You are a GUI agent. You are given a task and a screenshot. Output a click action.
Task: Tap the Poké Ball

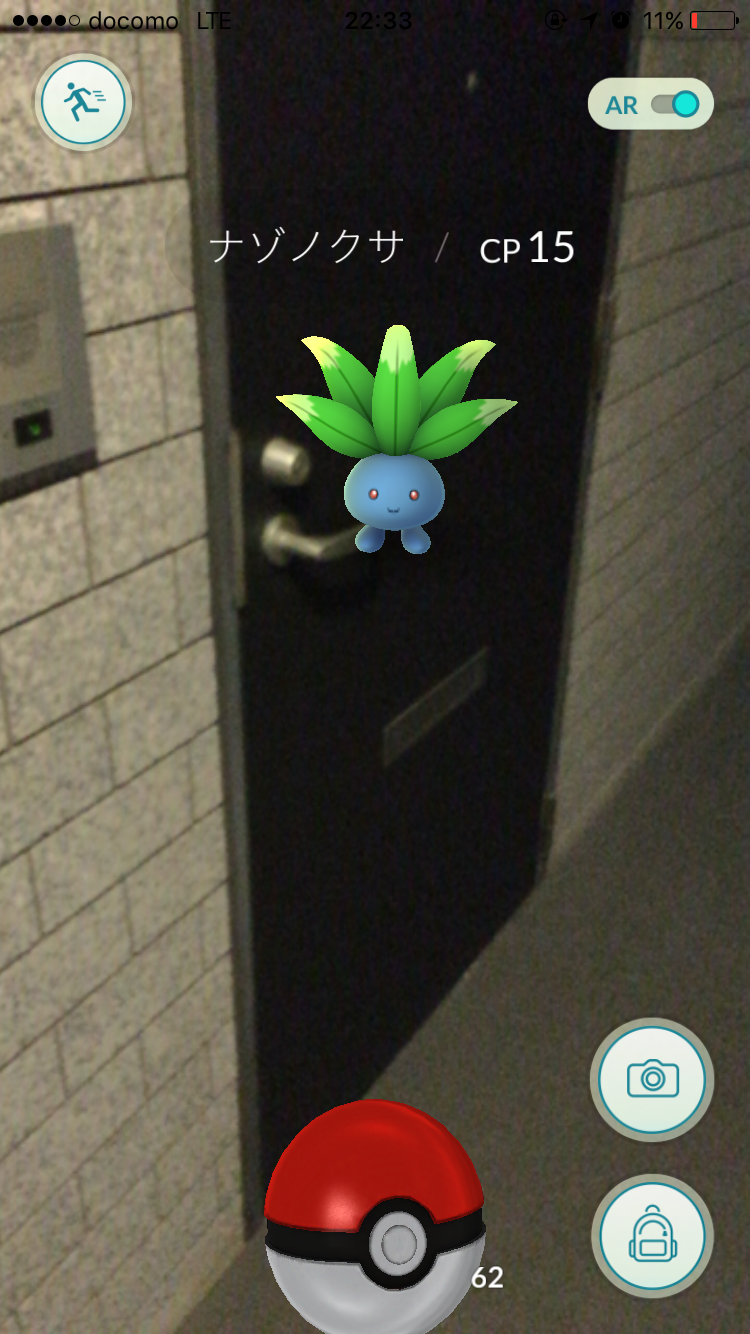[x=375, y=1216]
